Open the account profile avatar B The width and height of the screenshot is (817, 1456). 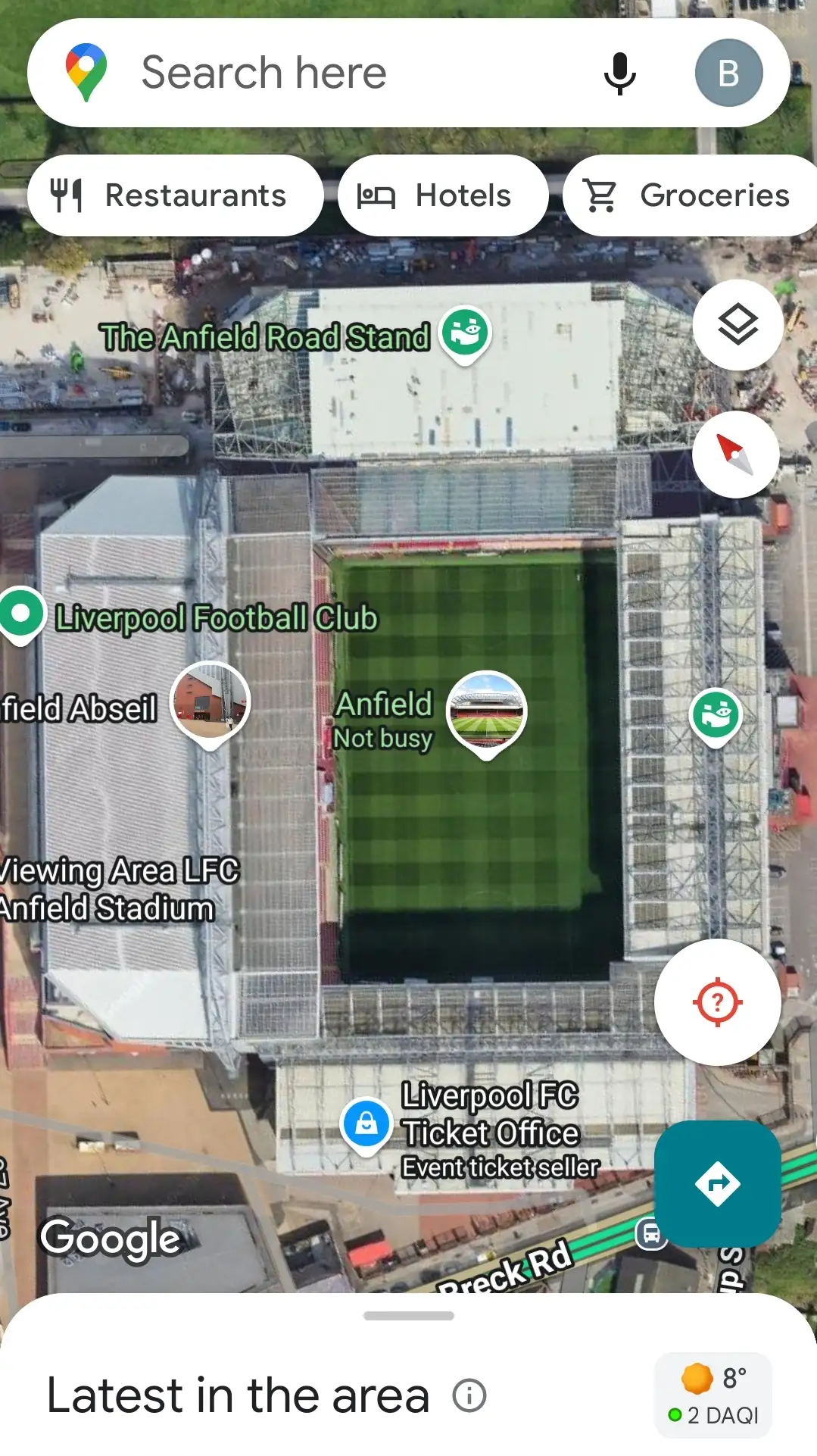click(728, 73)
